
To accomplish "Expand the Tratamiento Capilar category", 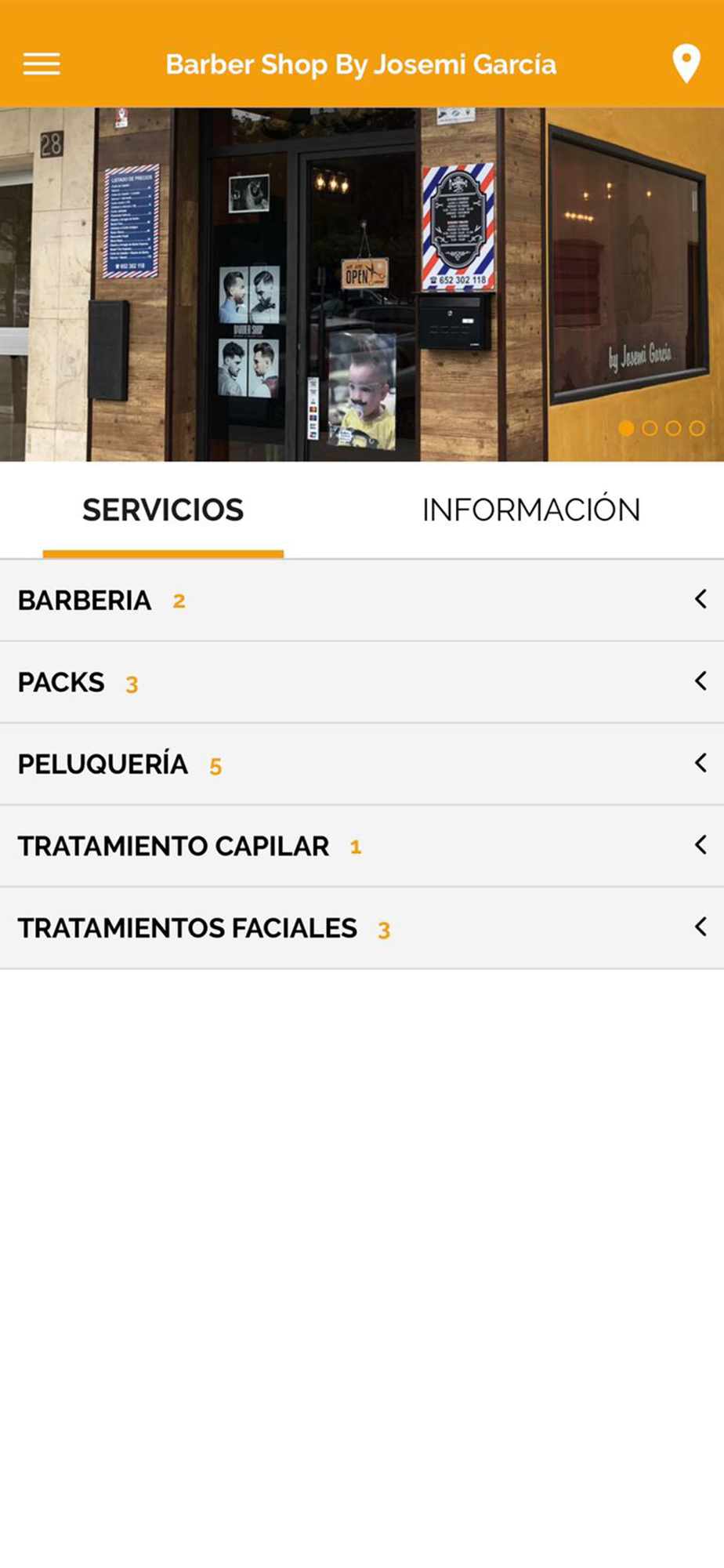I will (x=362, y=846).
